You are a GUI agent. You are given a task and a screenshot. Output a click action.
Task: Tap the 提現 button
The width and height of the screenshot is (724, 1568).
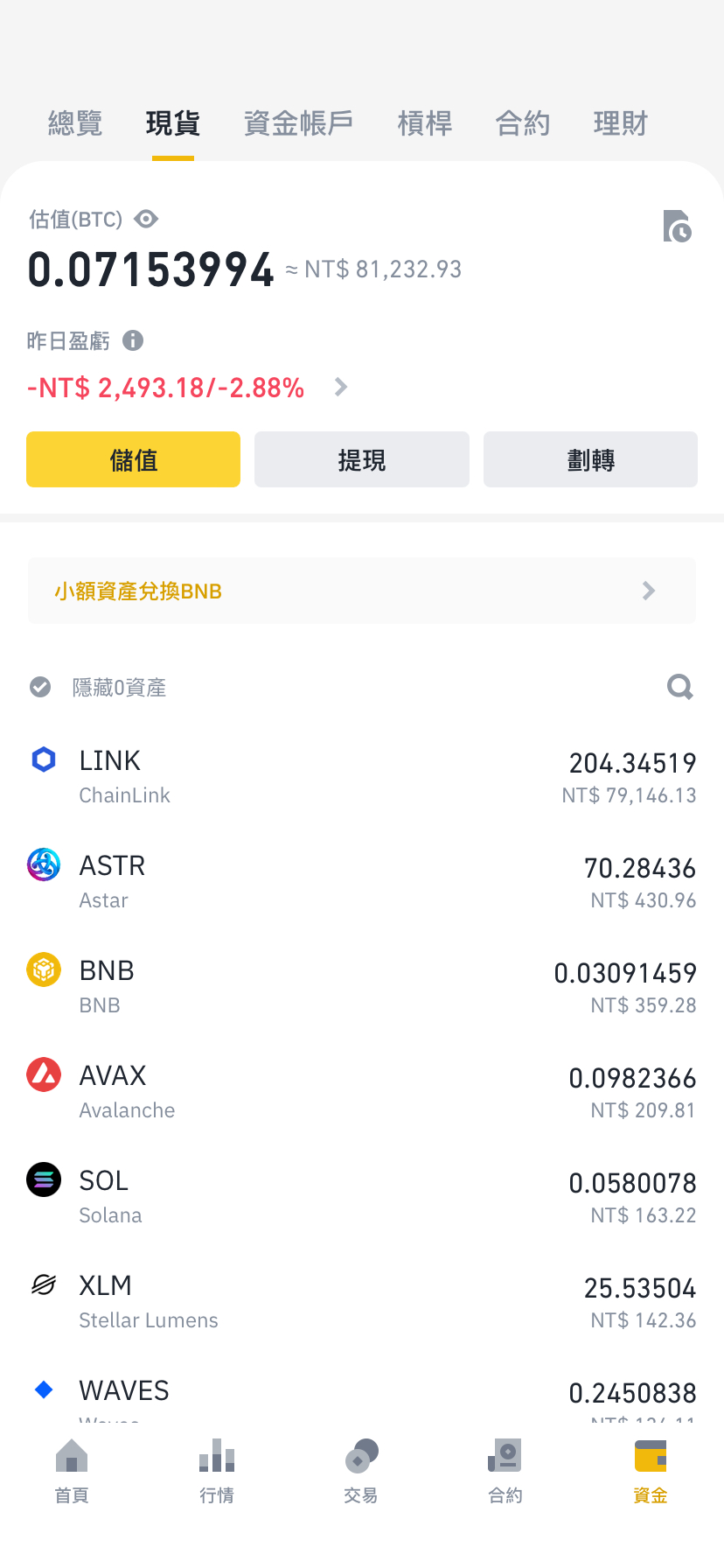[x=362, y=459]
